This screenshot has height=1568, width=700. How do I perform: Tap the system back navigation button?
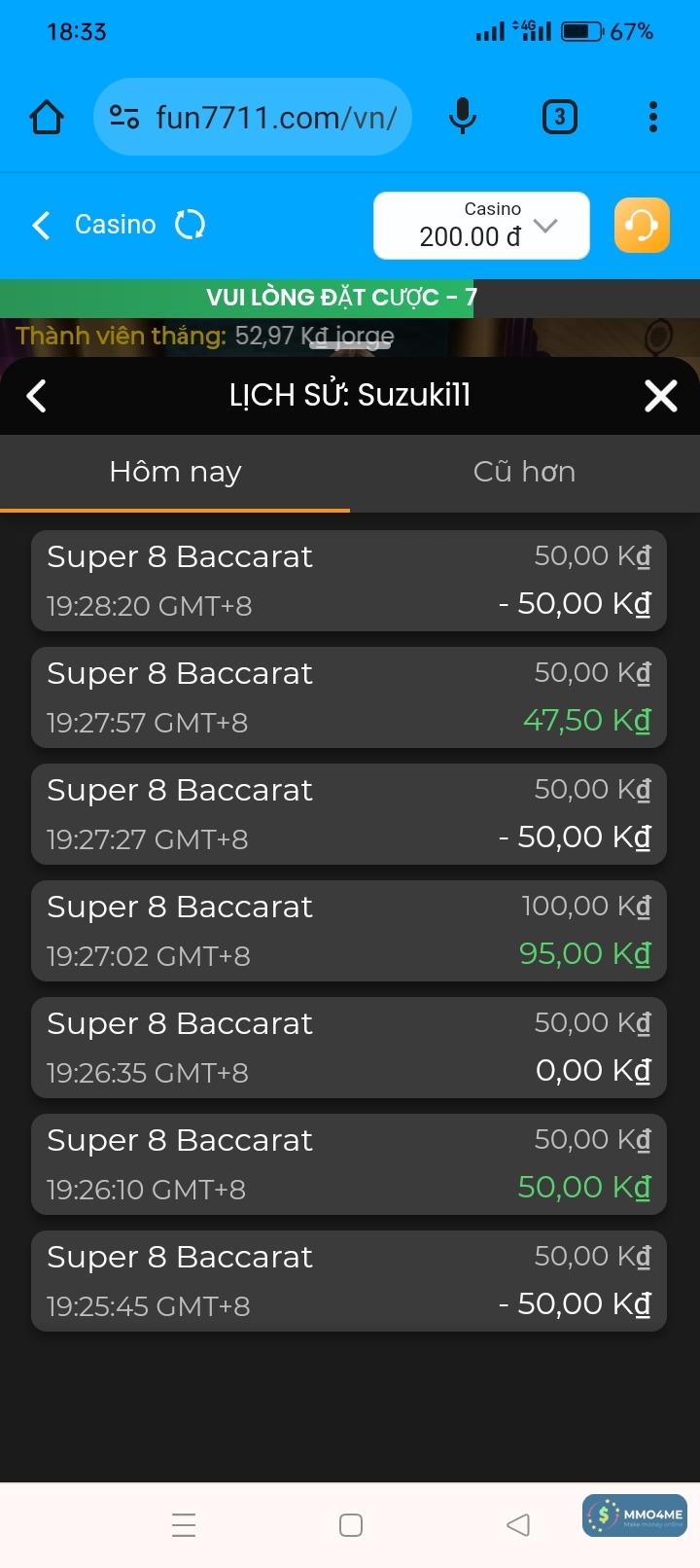(x=518, y=1525)
